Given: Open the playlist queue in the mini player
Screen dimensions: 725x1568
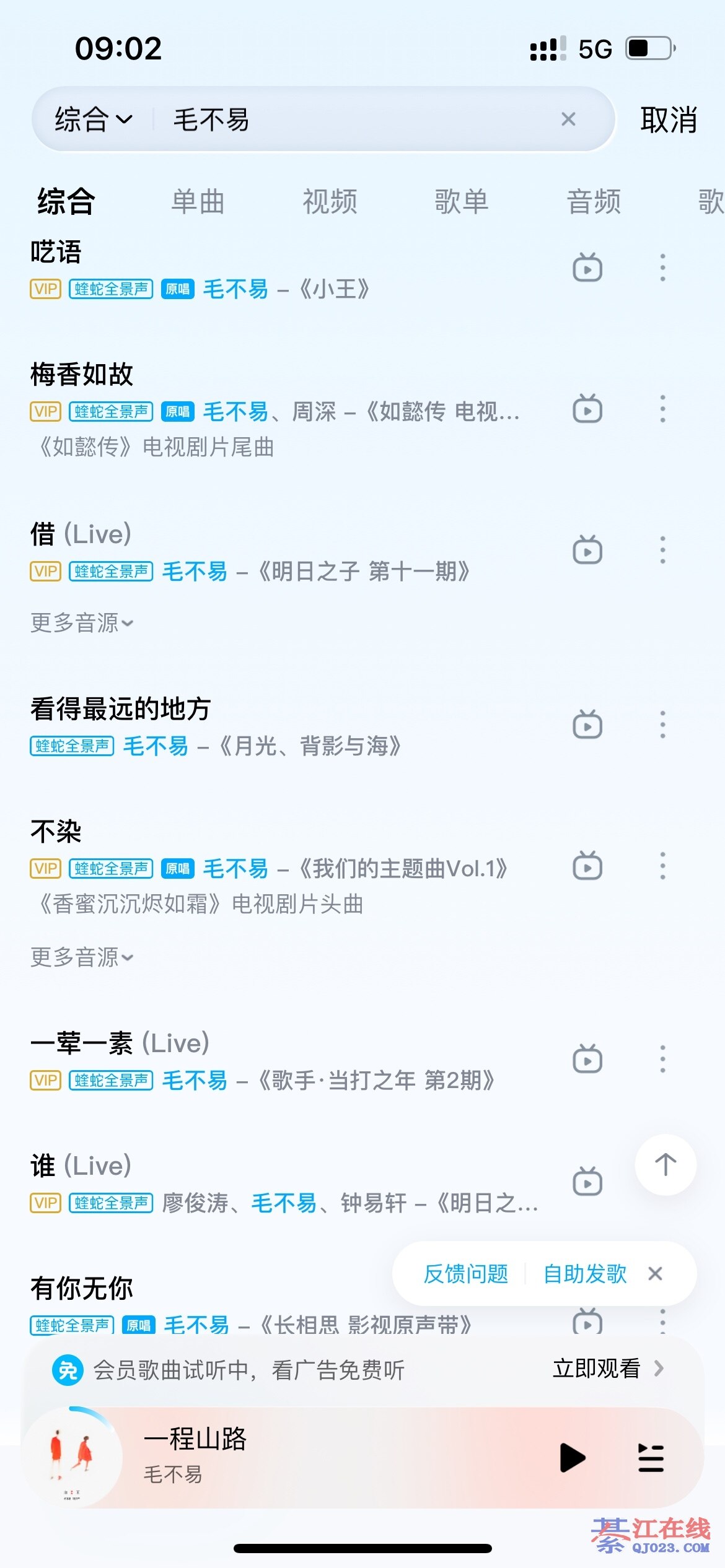Looking at the screenshot, I should pyautogui.click(x=651, y=1458).
